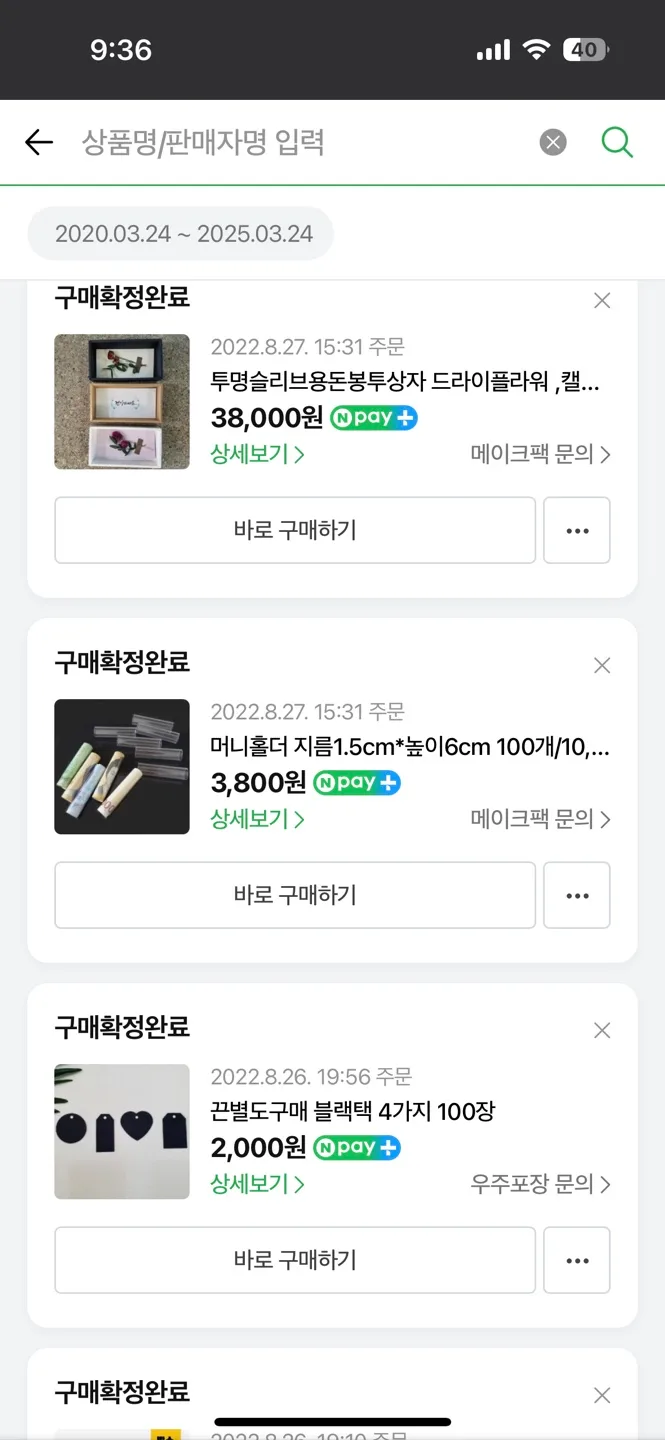The width and height of the screenshot is (665, 1440).
Task: Open 메이크팩 문의 for the 머니홀더 order
Action: pos(540,819)
